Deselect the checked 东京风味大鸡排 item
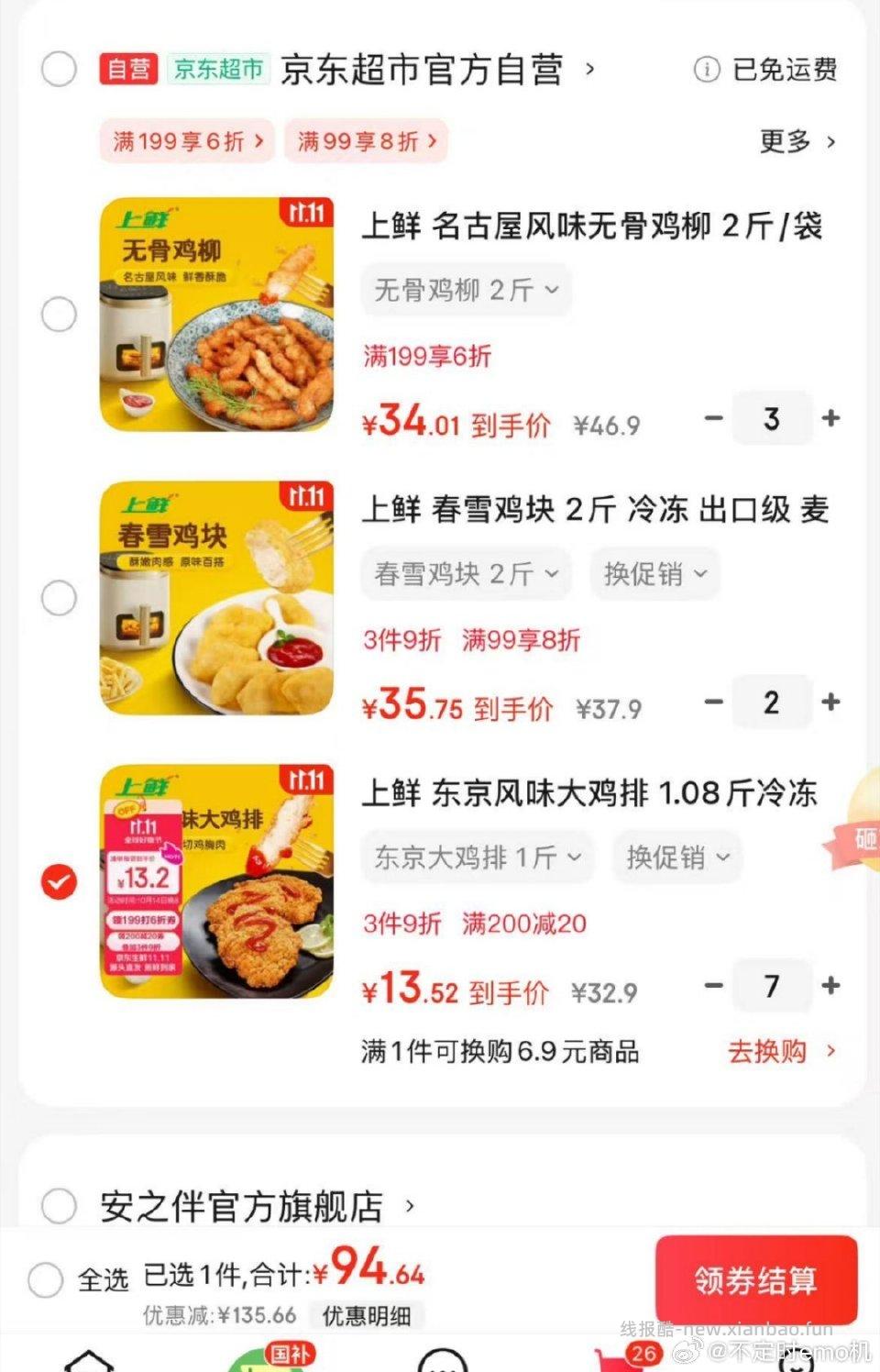 tap(59, 879)
